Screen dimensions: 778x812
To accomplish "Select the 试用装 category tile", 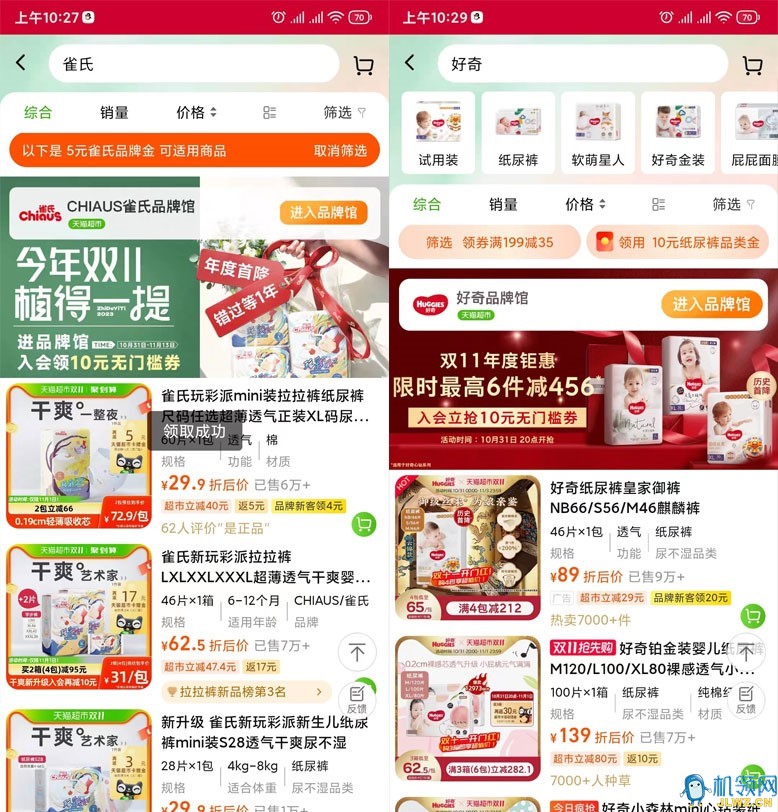I will [x=438, y=133].
